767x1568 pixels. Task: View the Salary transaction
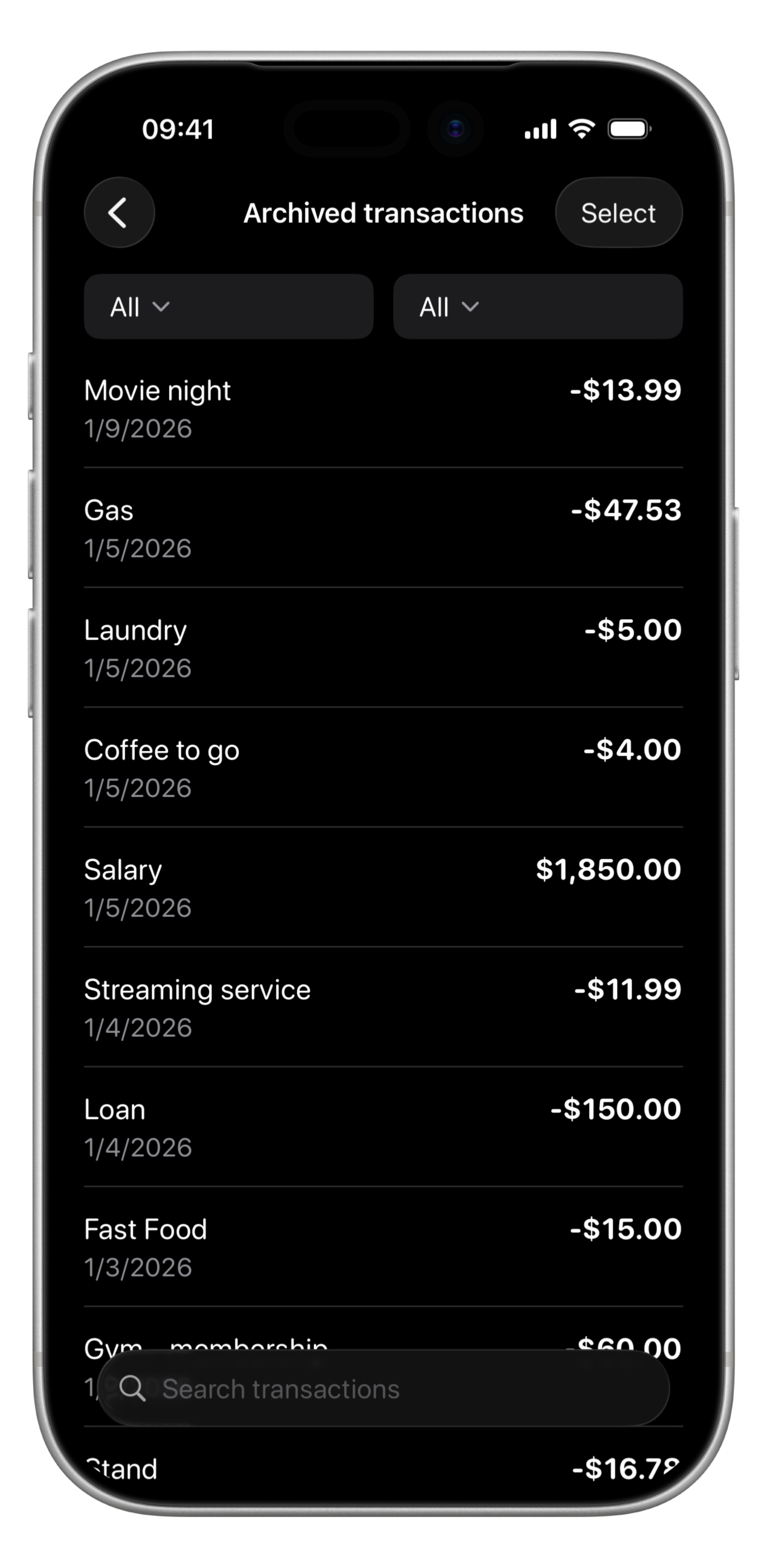coord(383,888)
